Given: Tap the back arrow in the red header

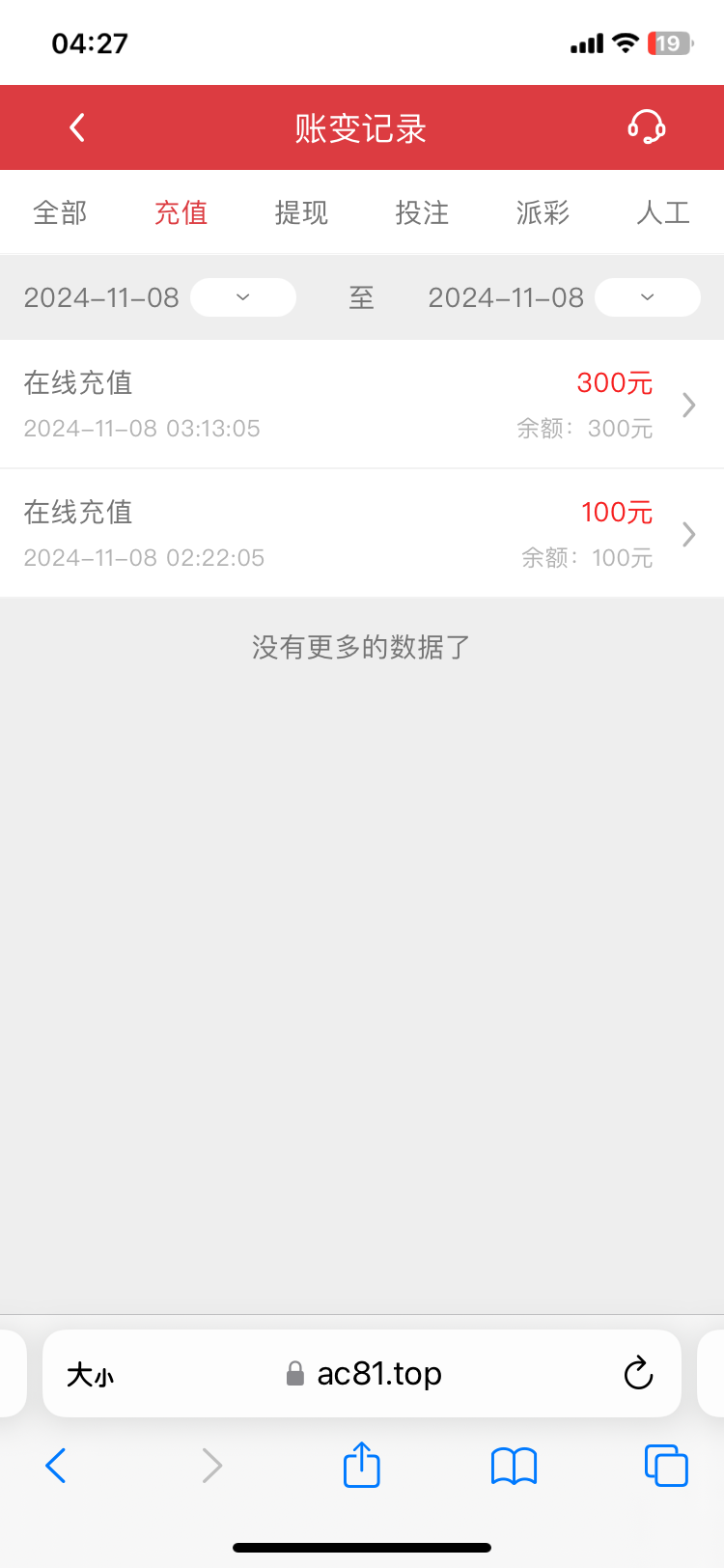Looking at the screenshot, I should coord(76,126).
